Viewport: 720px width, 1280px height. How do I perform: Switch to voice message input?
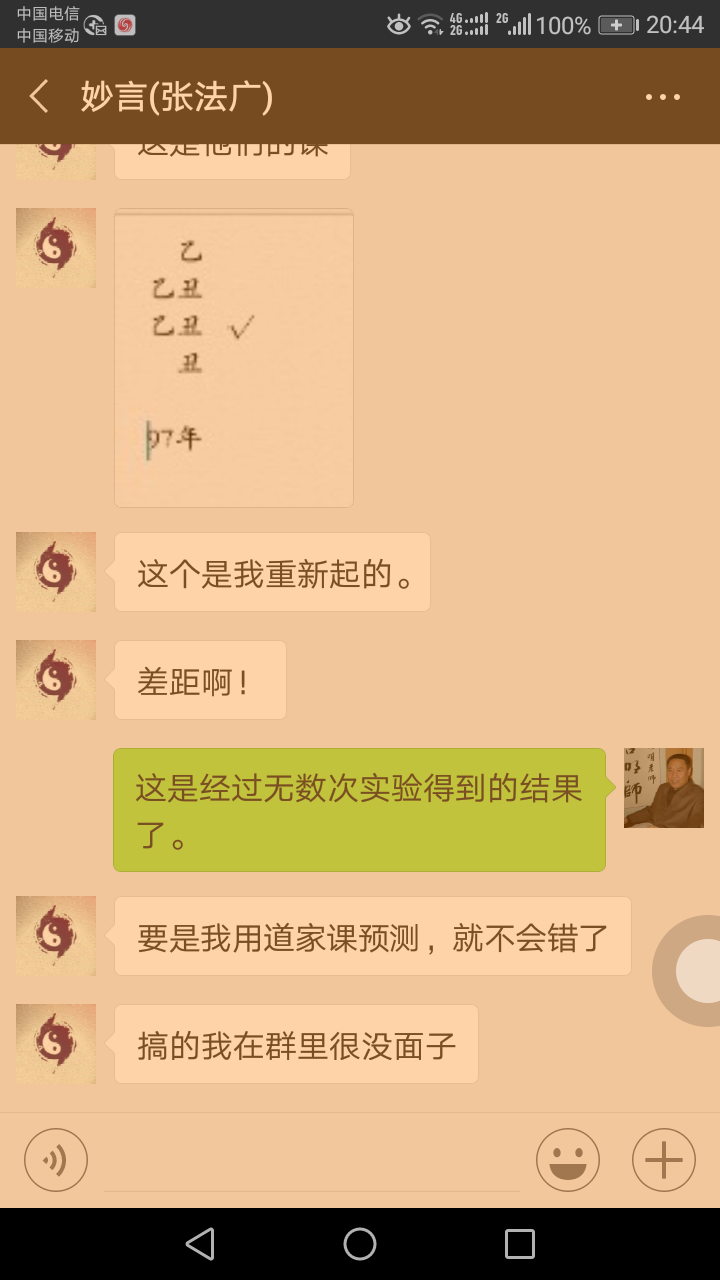pos(56,1160)
